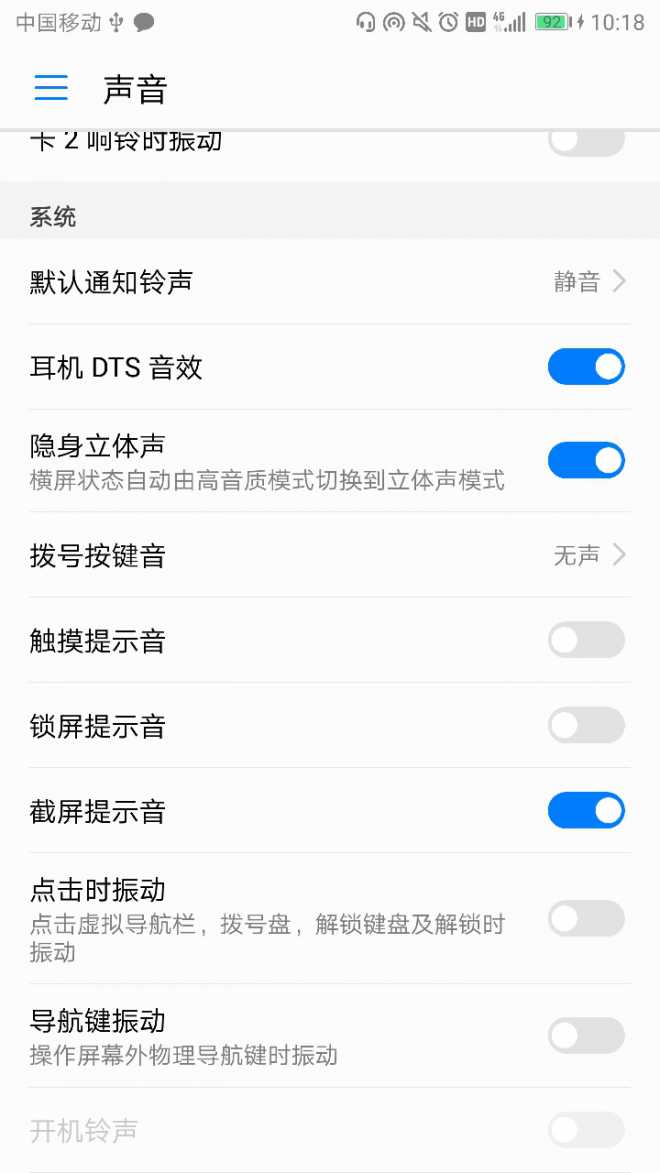This screenshot has height=1173, width=660.
Task: Enable 点击时振动
Action: click(586, 918)
